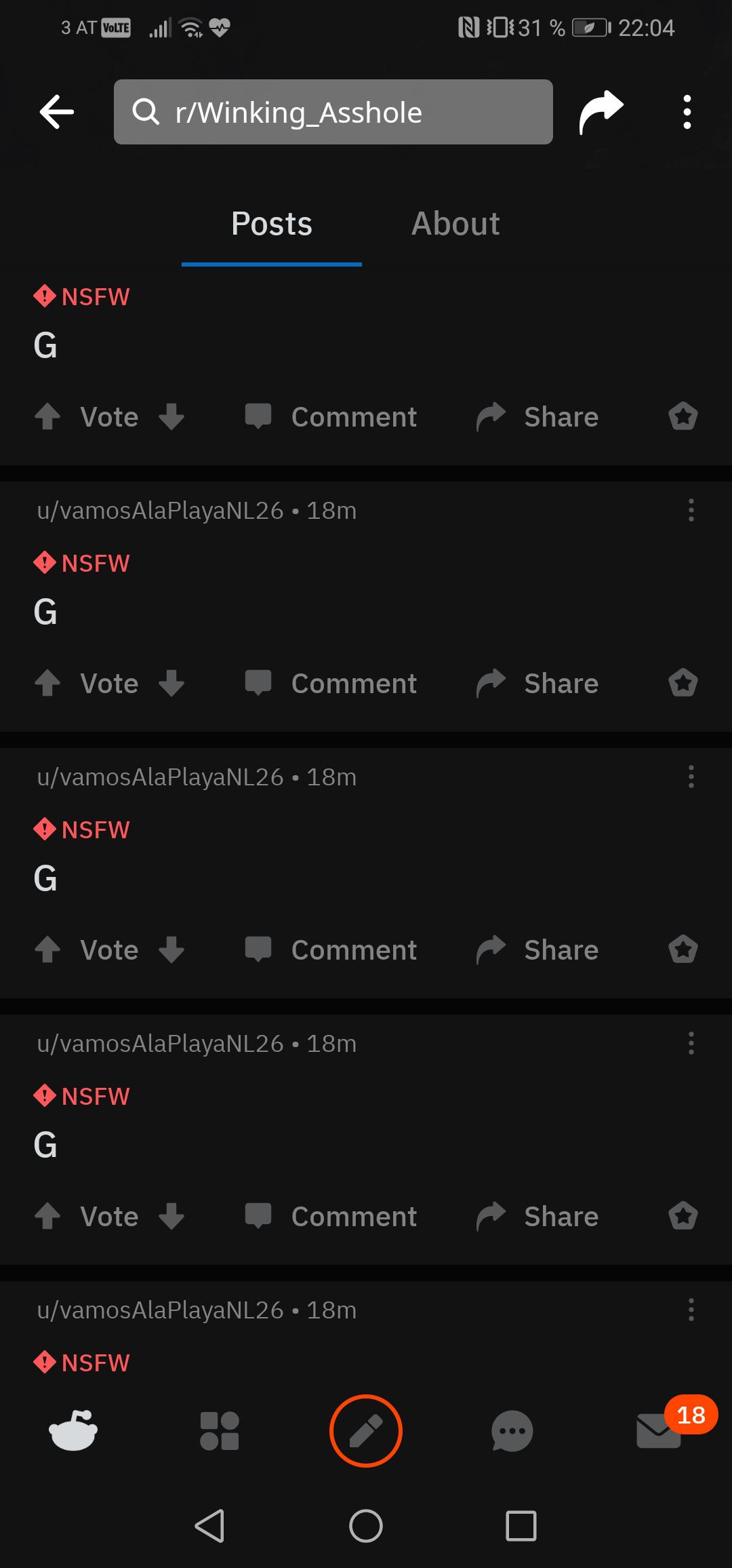Share this community via top arrow icon

click(601, 112)
